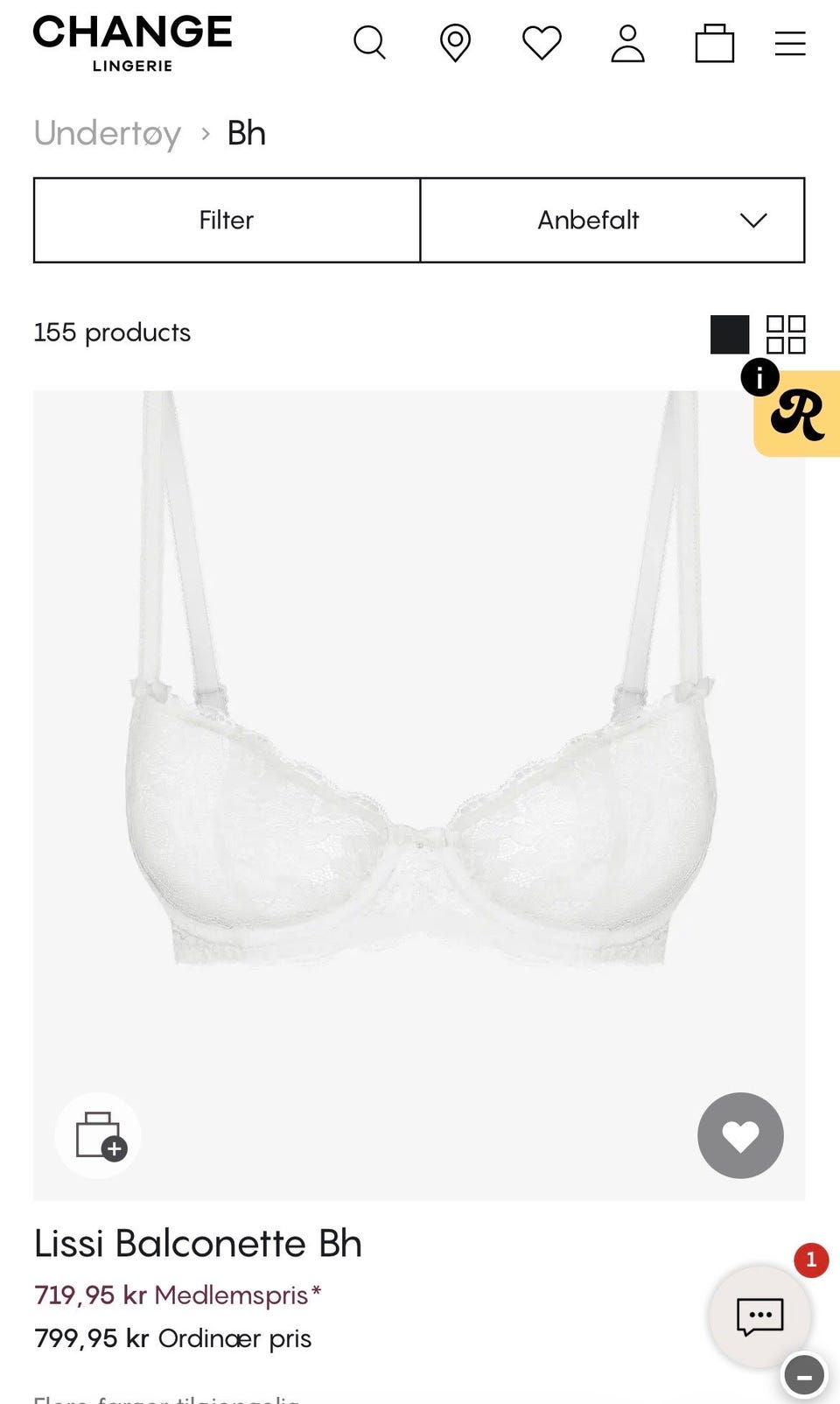Open the search magnifier icon
The height and width of the screenshot is (1404, 840).
point(369,42)
